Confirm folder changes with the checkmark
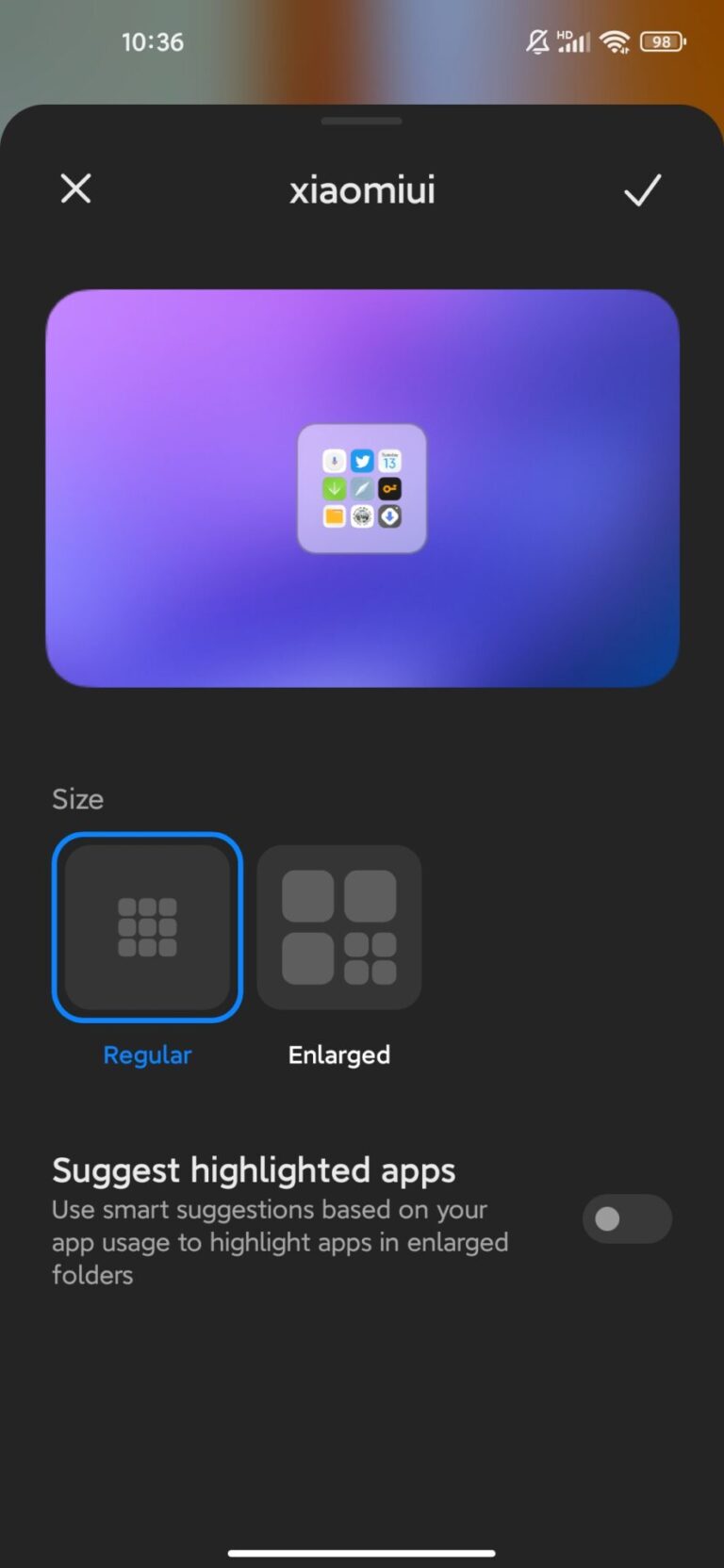The image size is (724, 1568). tap(643, 189)
